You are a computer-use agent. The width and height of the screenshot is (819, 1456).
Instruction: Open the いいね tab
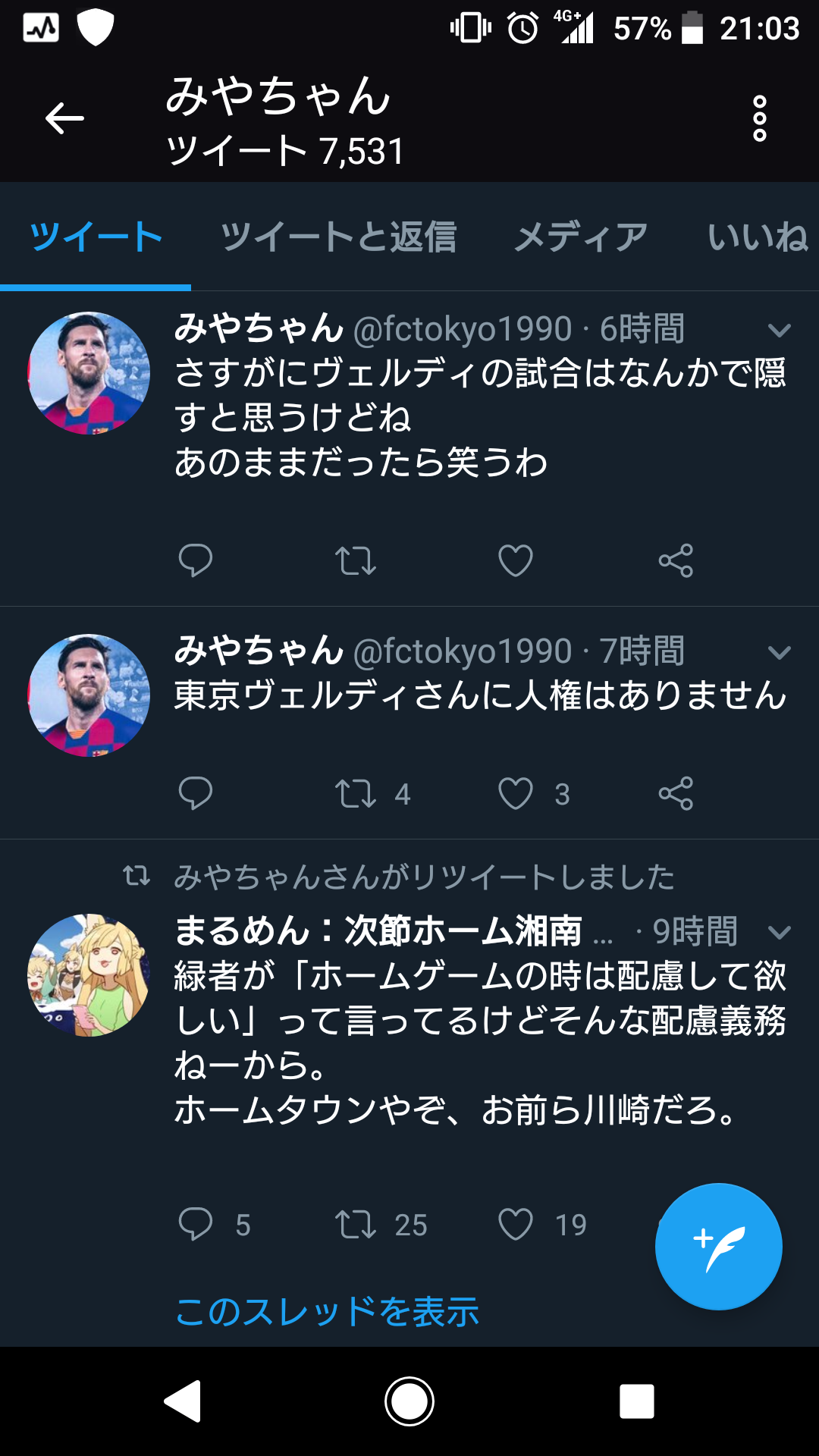[x=757, y=237]
